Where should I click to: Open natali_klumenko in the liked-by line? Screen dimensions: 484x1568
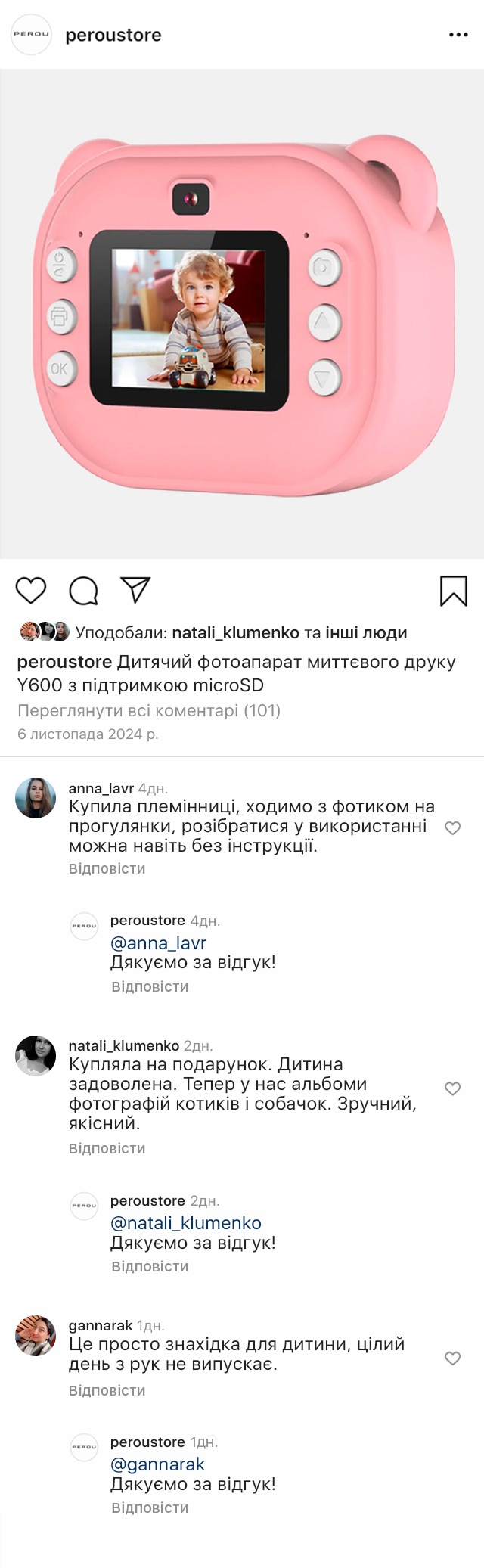(x=235, y=632)
